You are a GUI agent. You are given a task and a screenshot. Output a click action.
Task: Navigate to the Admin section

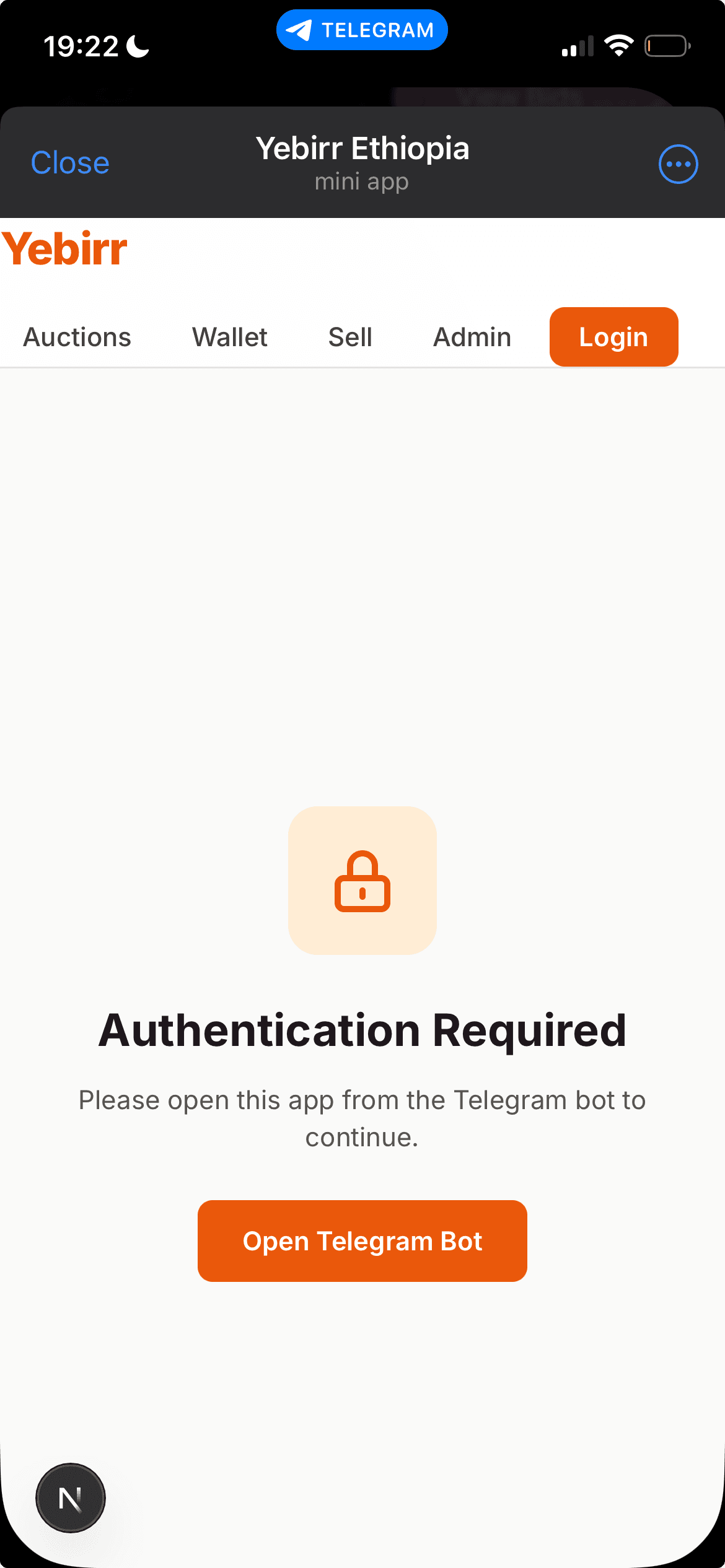472,338
